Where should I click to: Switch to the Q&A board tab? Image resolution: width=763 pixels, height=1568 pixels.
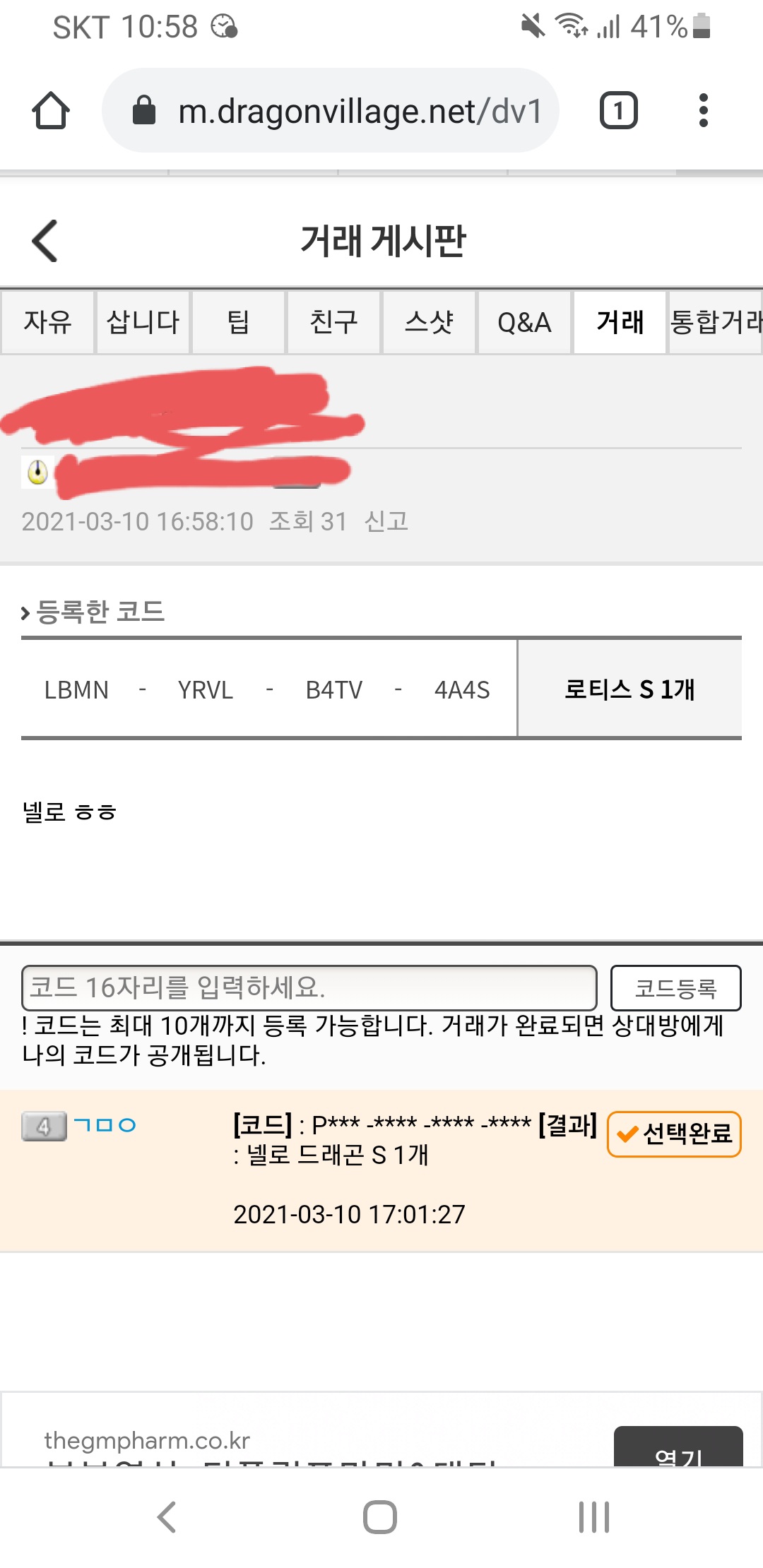(524, 322)
